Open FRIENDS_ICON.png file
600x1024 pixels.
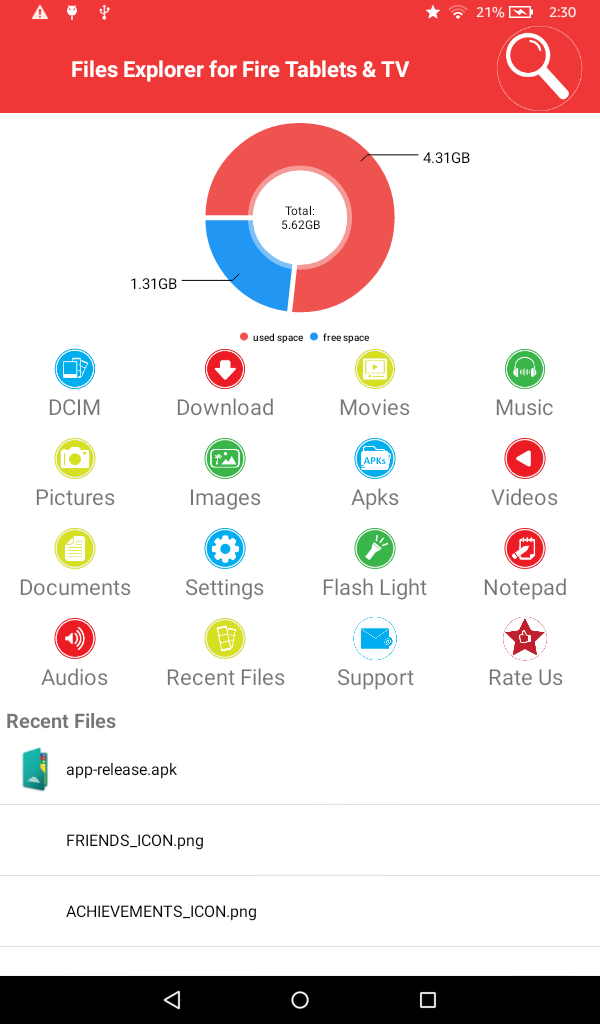click(x=135, y=841)
